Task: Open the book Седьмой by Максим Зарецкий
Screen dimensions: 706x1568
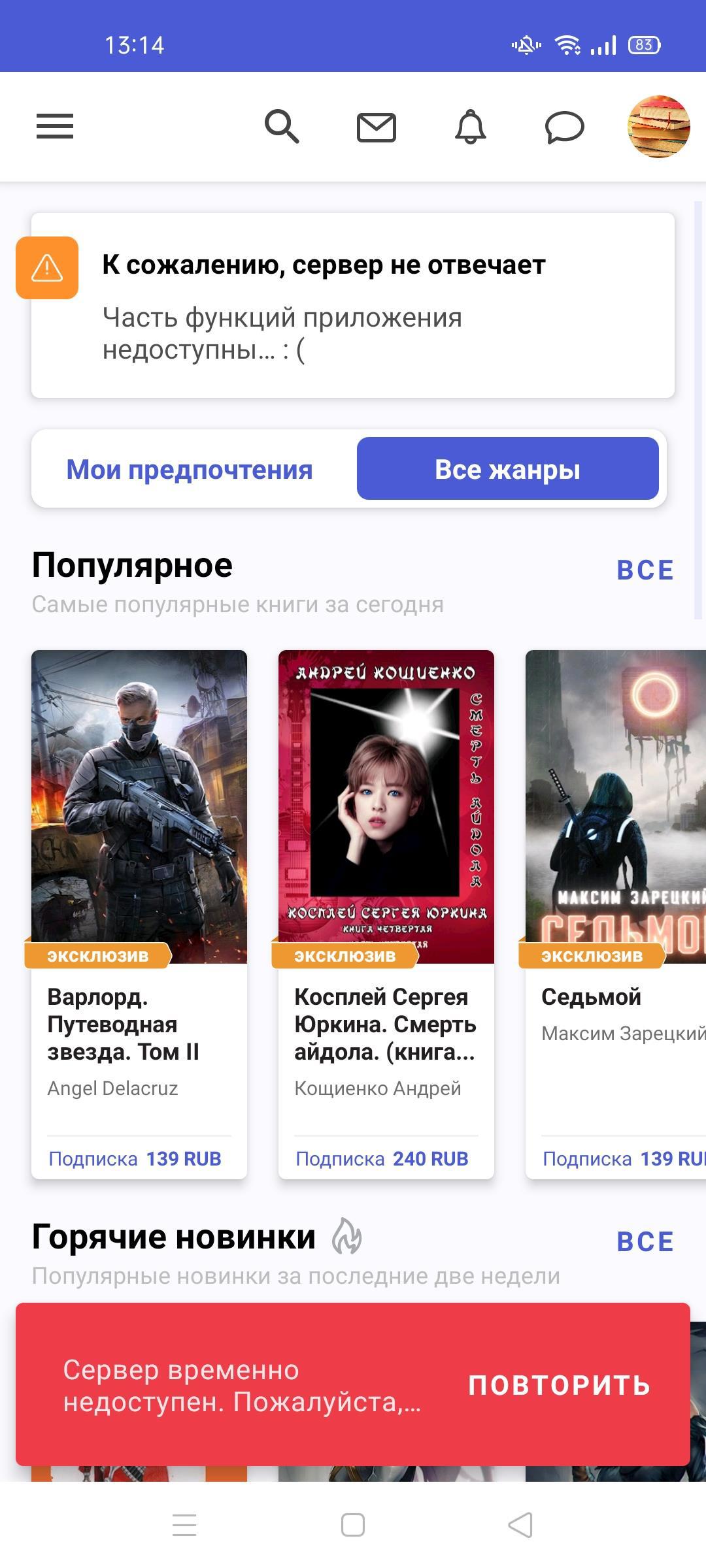Action: [614, 913]
